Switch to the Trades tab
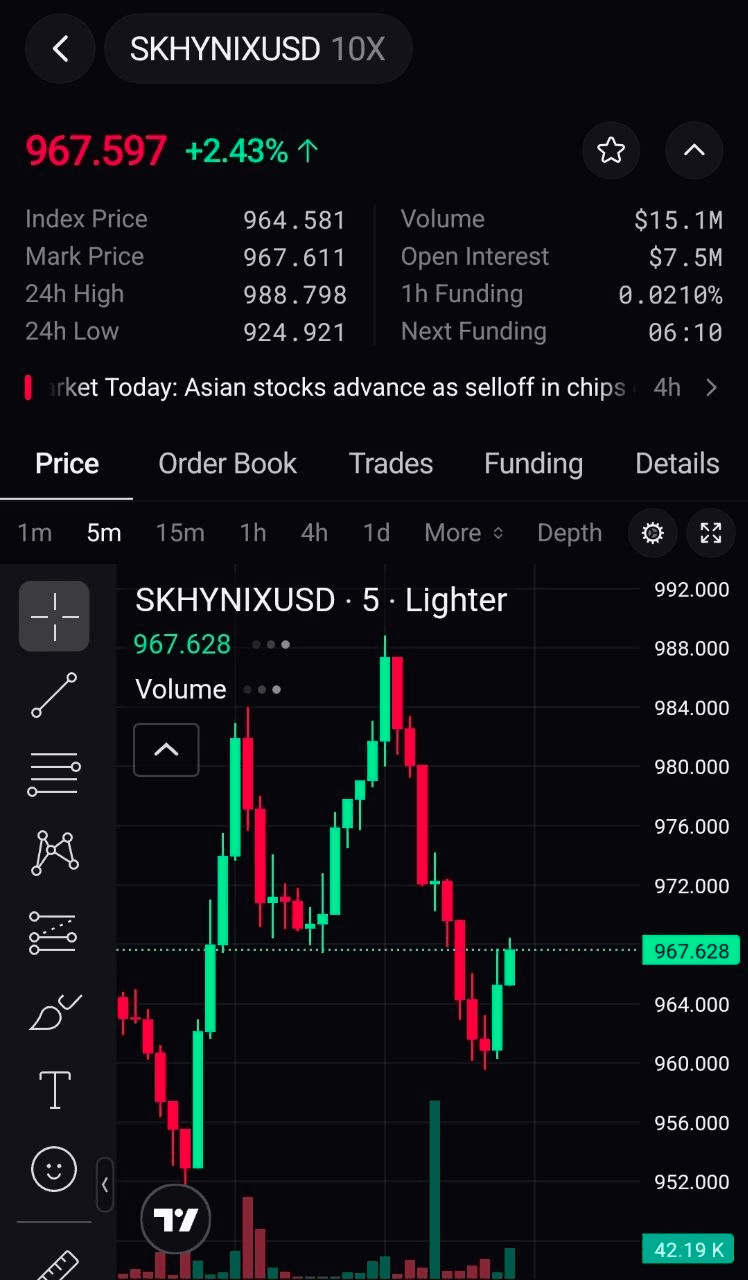The image size is (748, 1280). [x=391, y=463]
